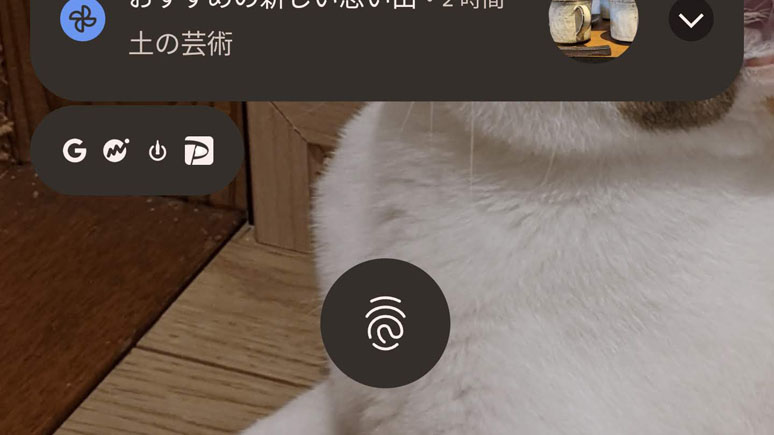Open the collapsed notification icons pill
The height and width of the screenshot is (435, 774).
tap(137, 151)
